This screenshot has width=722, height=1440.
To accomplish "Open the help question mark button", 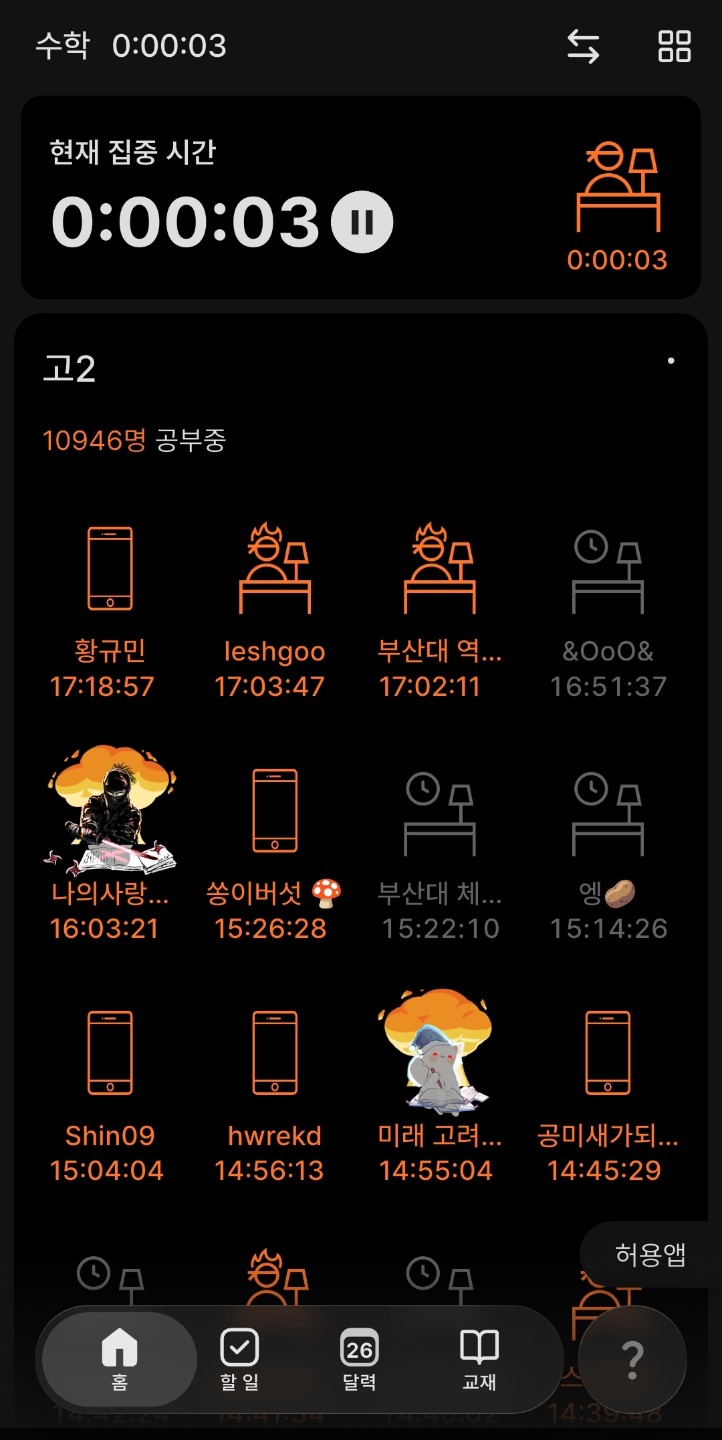I will pyautogui.click(x=632, y=1360).
